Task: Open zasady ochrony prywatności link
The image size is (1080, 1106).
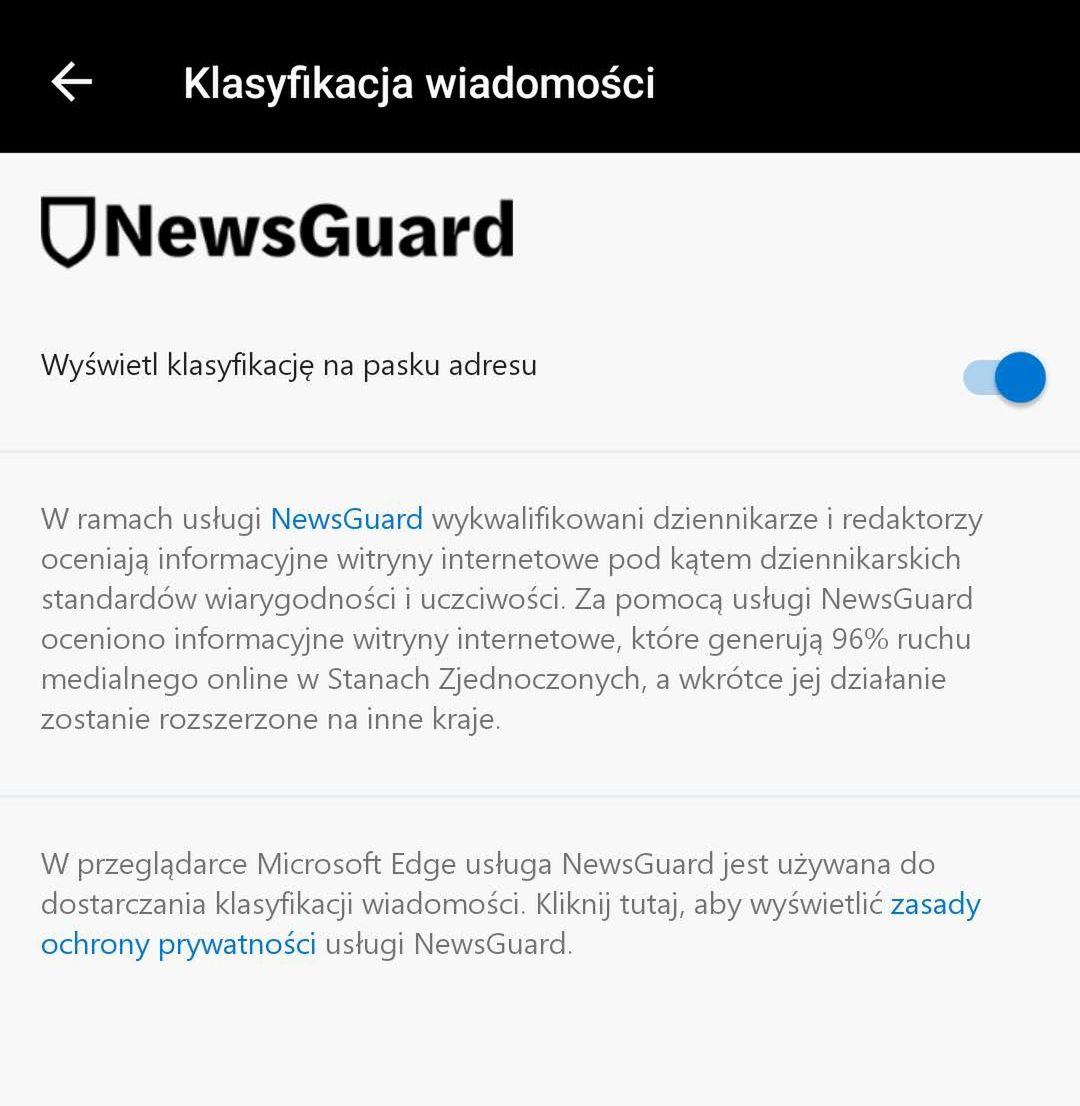Action: 178,944
